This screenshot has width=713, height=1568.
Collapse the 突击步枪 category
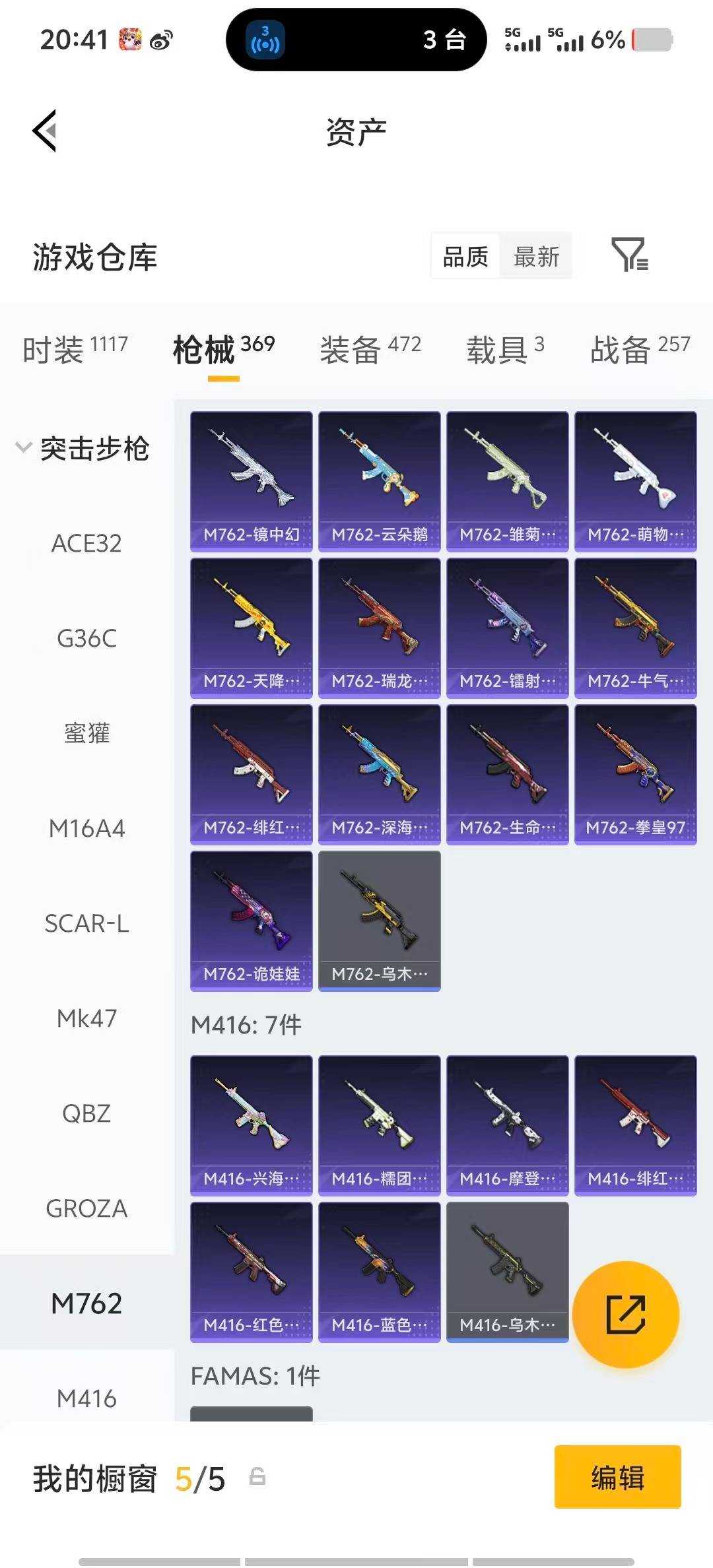point(83,449)
